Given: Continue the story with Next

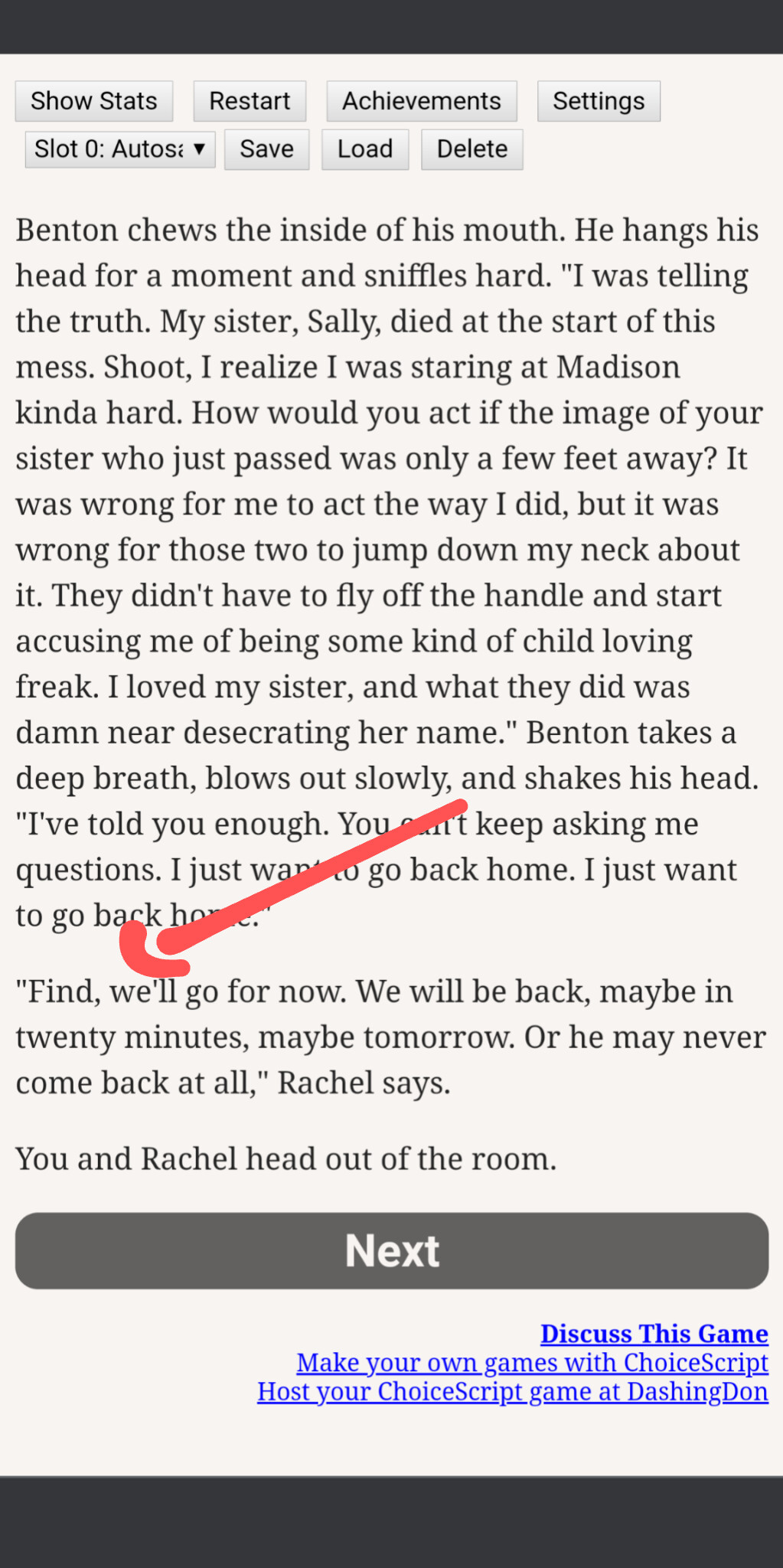Looking at the screenshot, I should click(x=392, y=1250).
